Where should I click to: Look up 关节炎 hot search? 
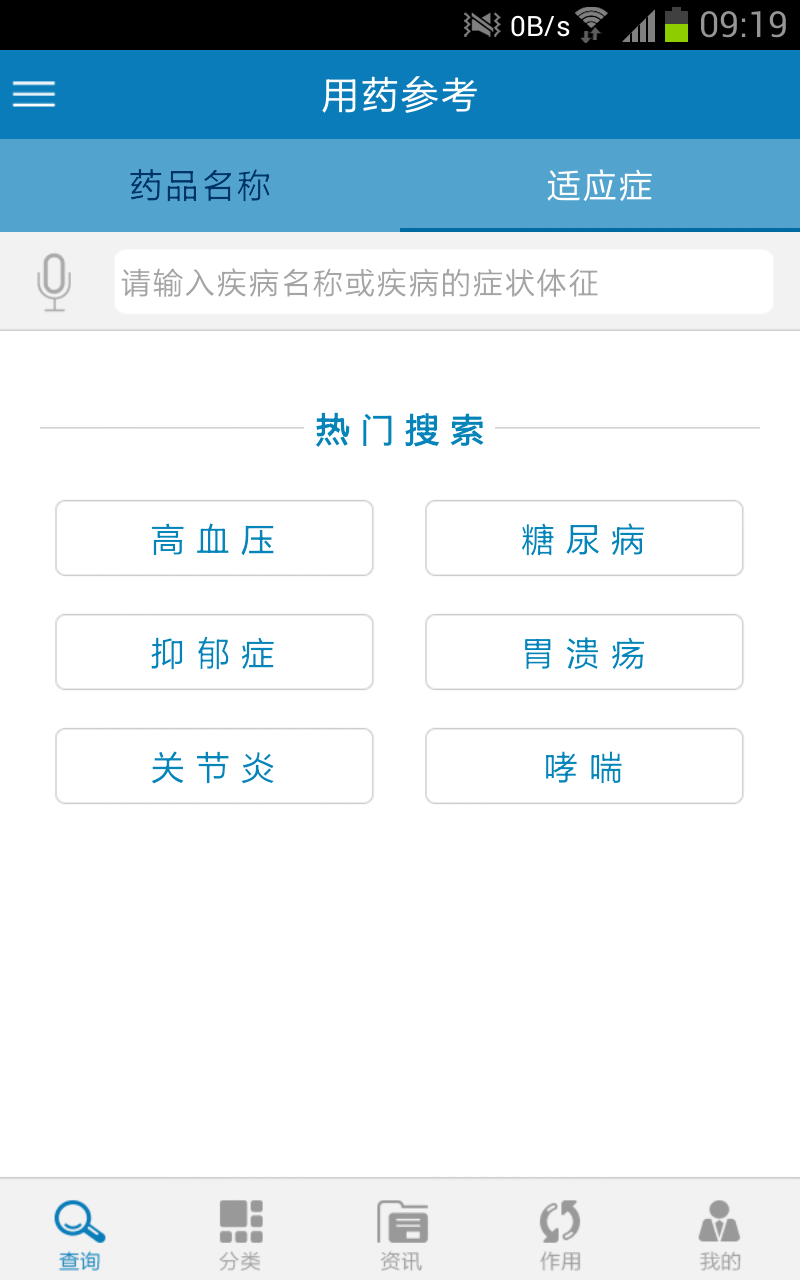tap(214, 767)
